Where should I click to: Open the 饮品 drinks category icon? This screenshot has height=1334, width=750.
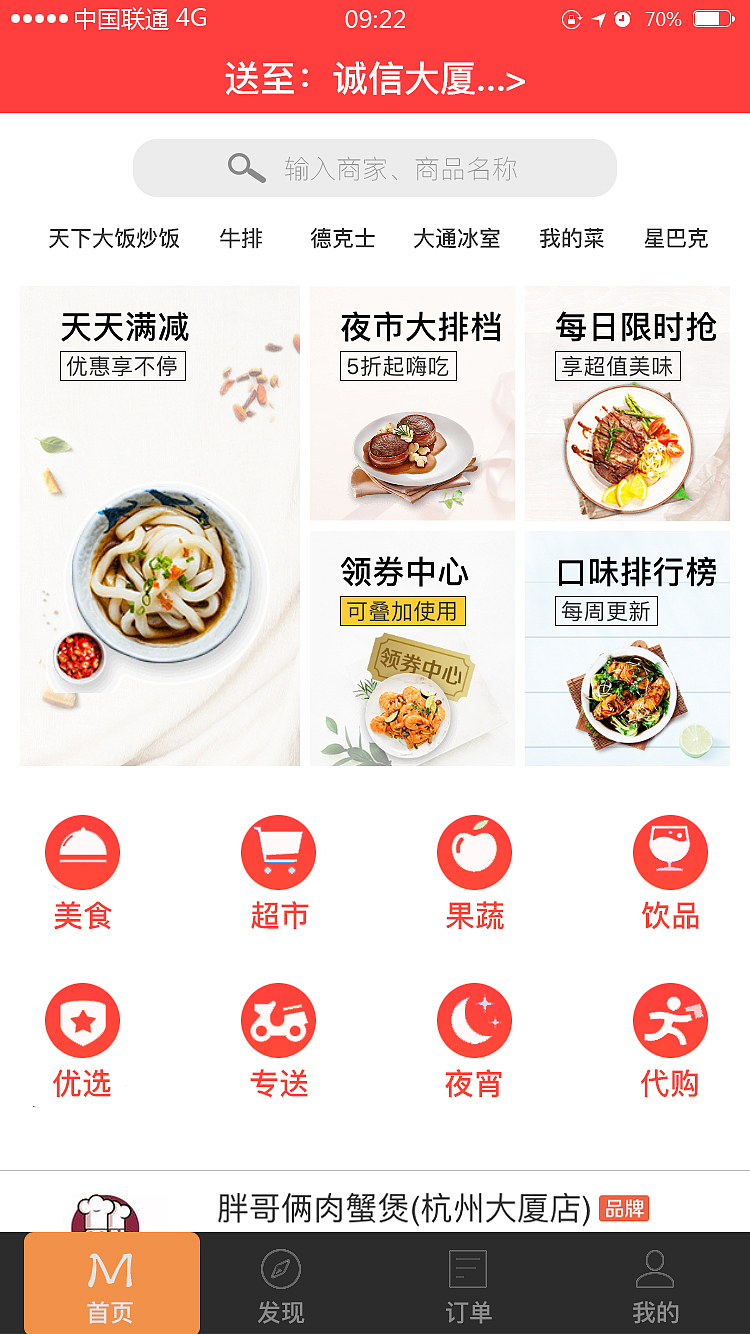coord(670,852)
